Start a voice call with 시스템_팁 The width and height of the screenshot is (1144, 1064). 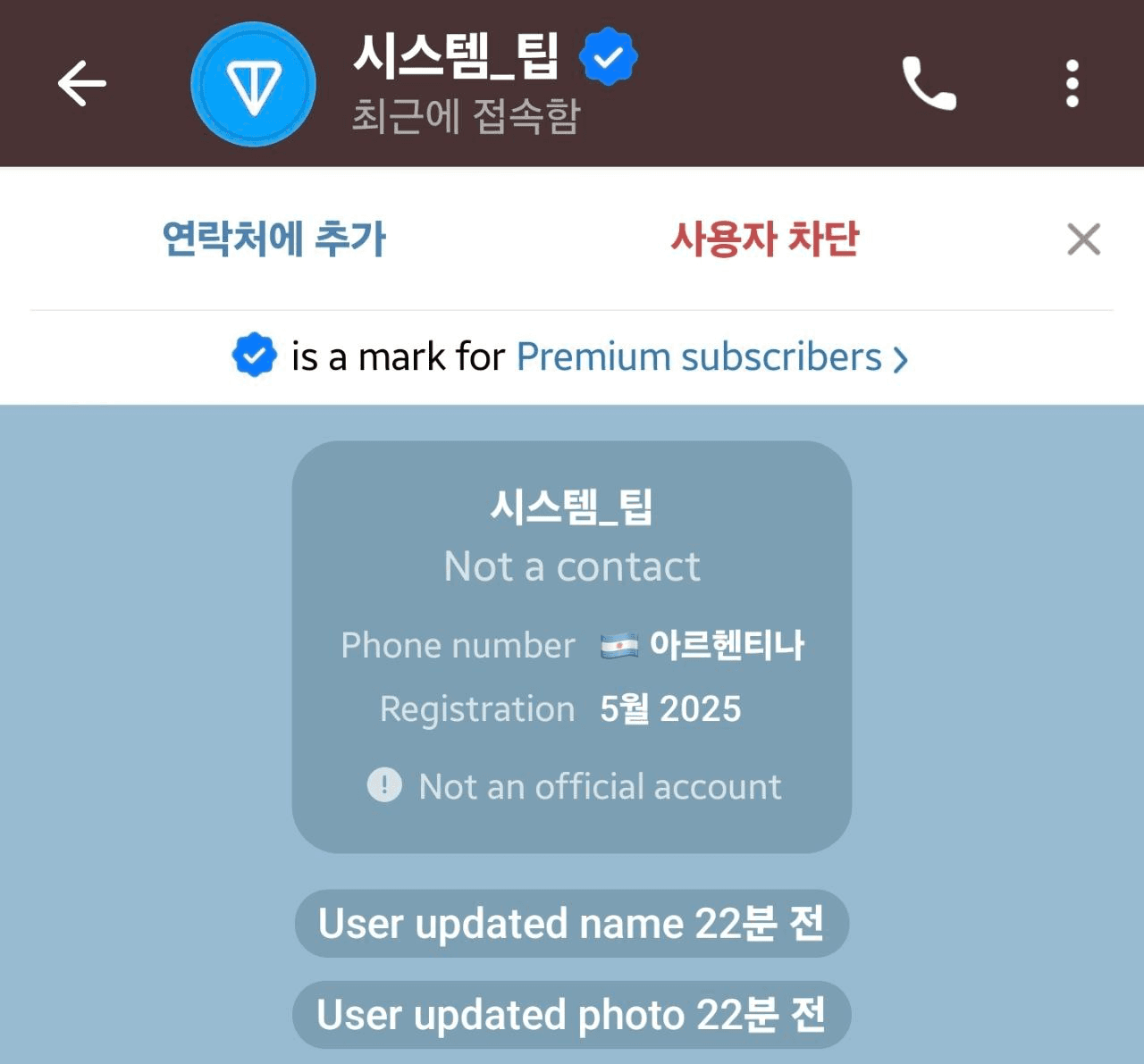pos(929,84)
